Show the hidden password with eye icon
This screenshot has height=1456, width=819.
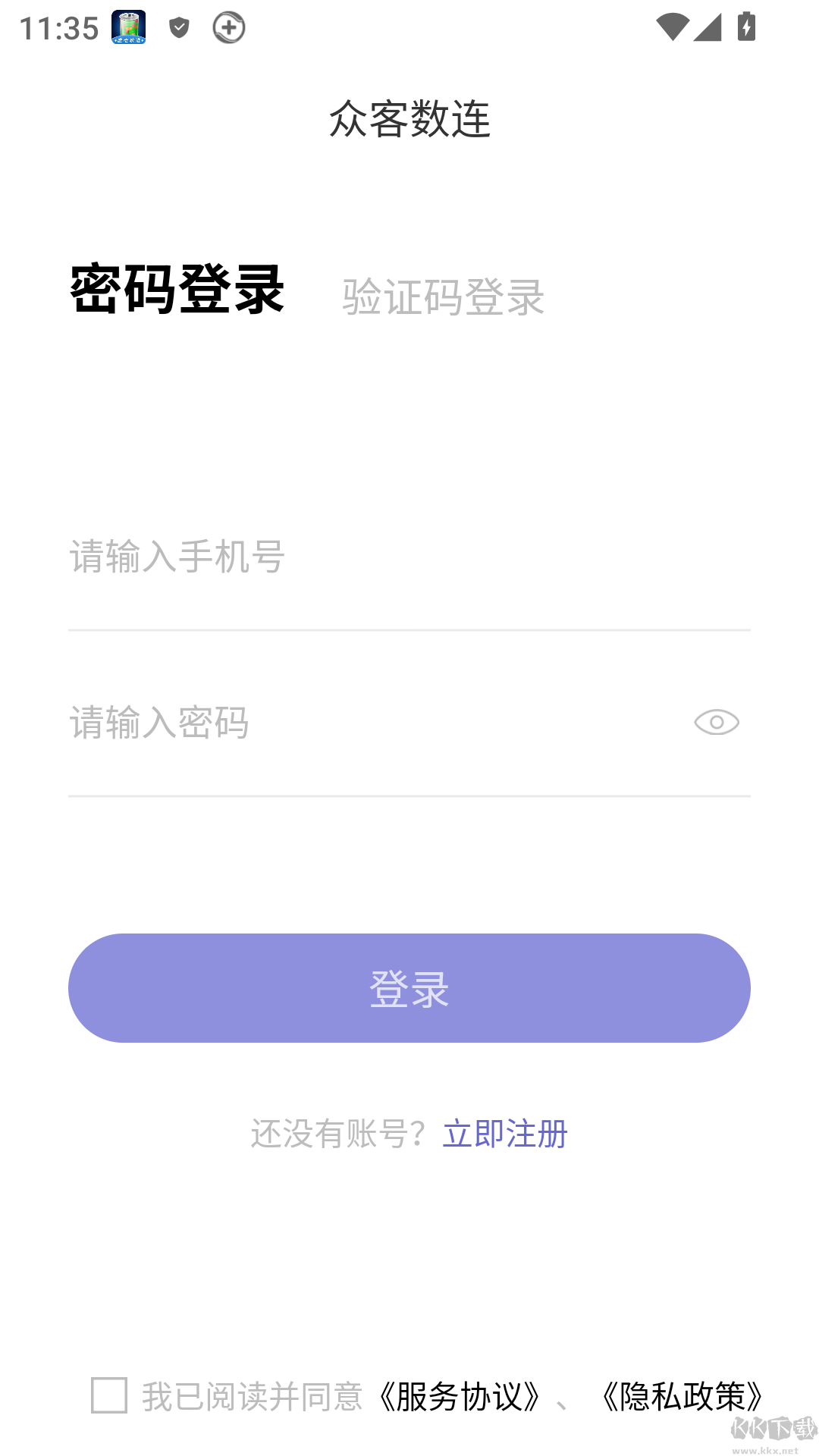[716, 722]
